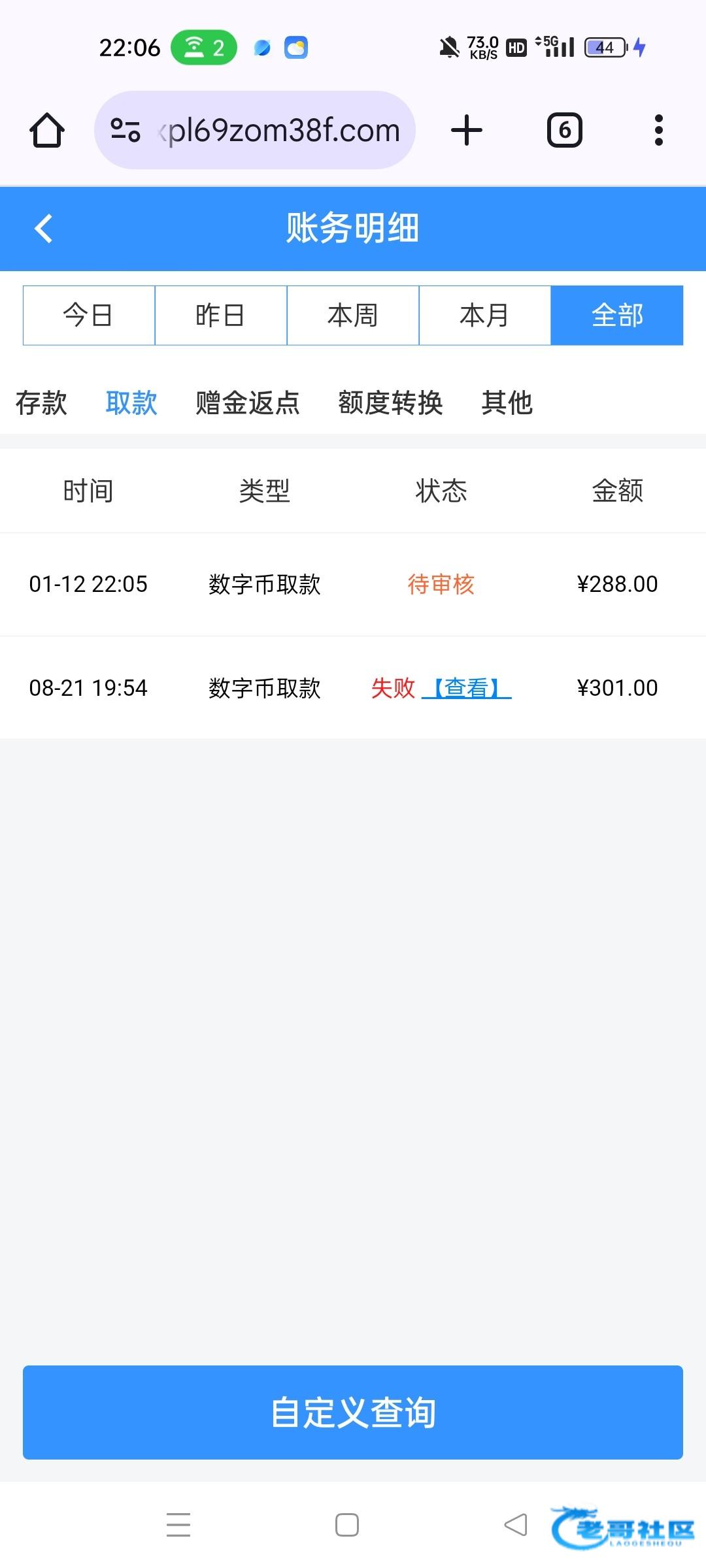This screenshot has width=706, height=1568.
Task: Open the system recent apps menu
Action: (x=178, y=1525)
